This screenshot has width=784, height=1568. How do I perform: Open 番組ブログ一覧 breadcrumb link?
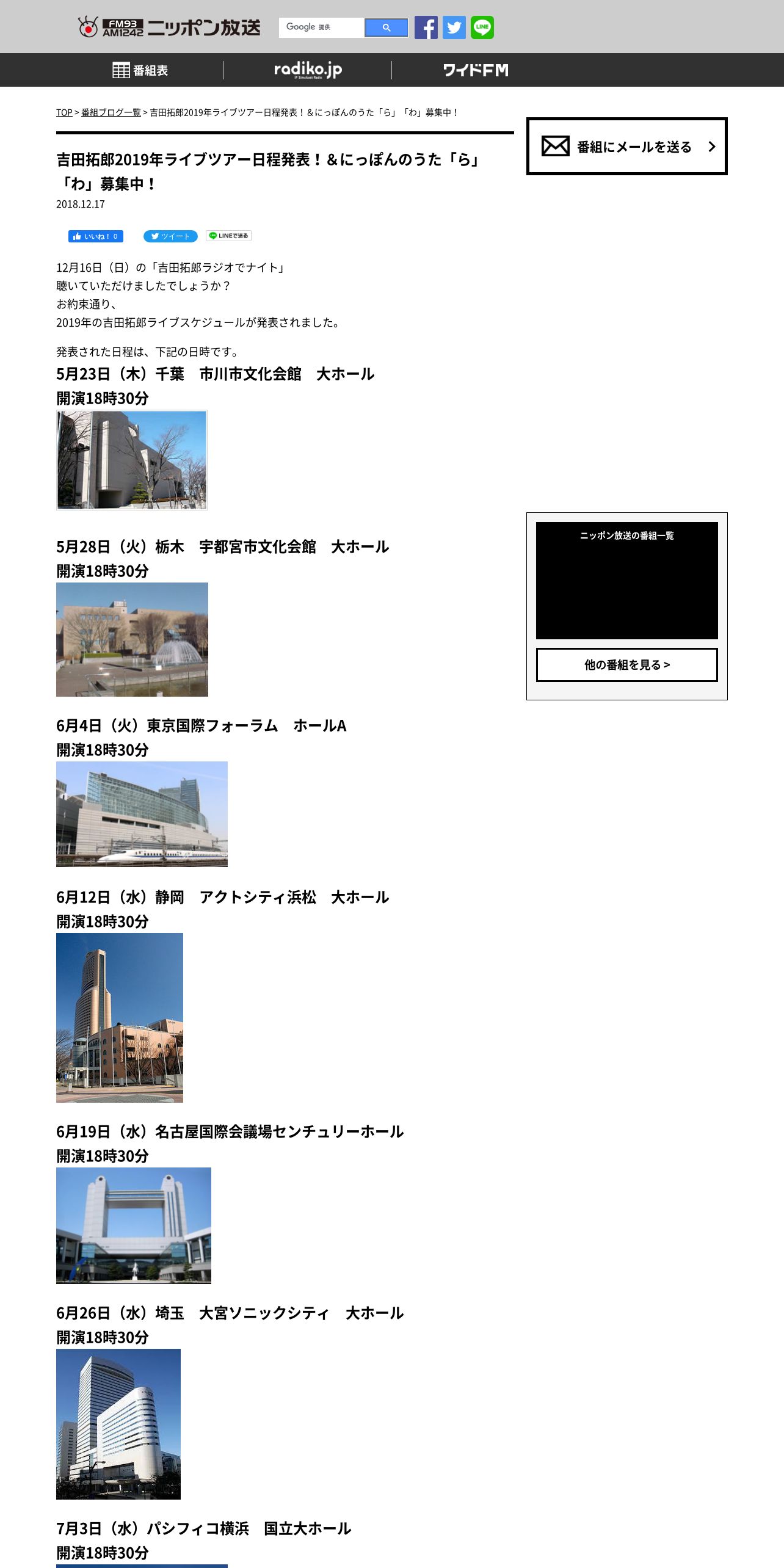point(111,112)
